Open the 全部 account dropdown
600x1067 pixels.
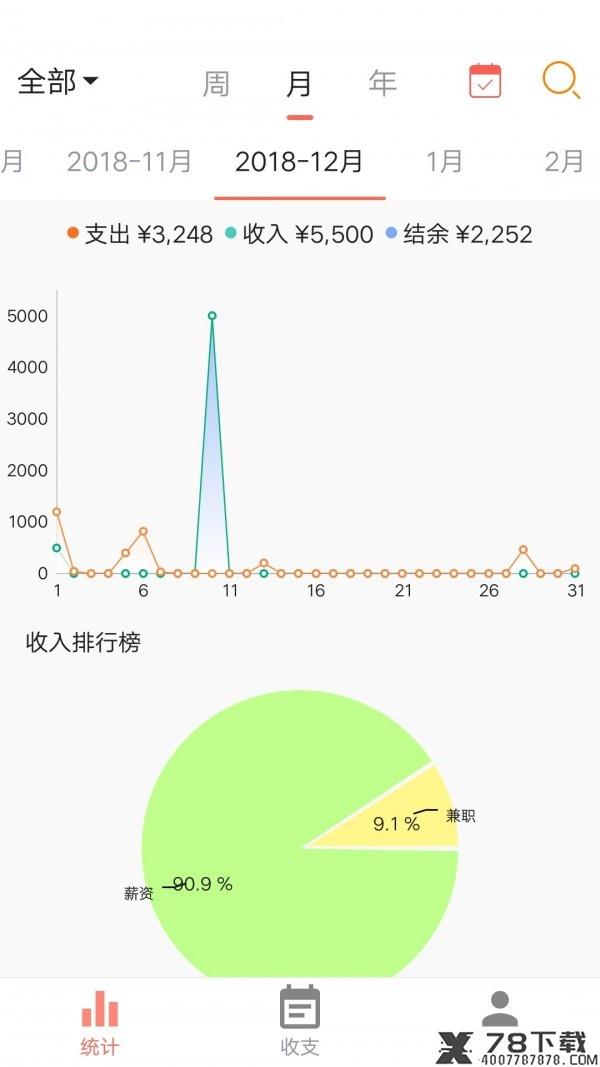[58, 82]
